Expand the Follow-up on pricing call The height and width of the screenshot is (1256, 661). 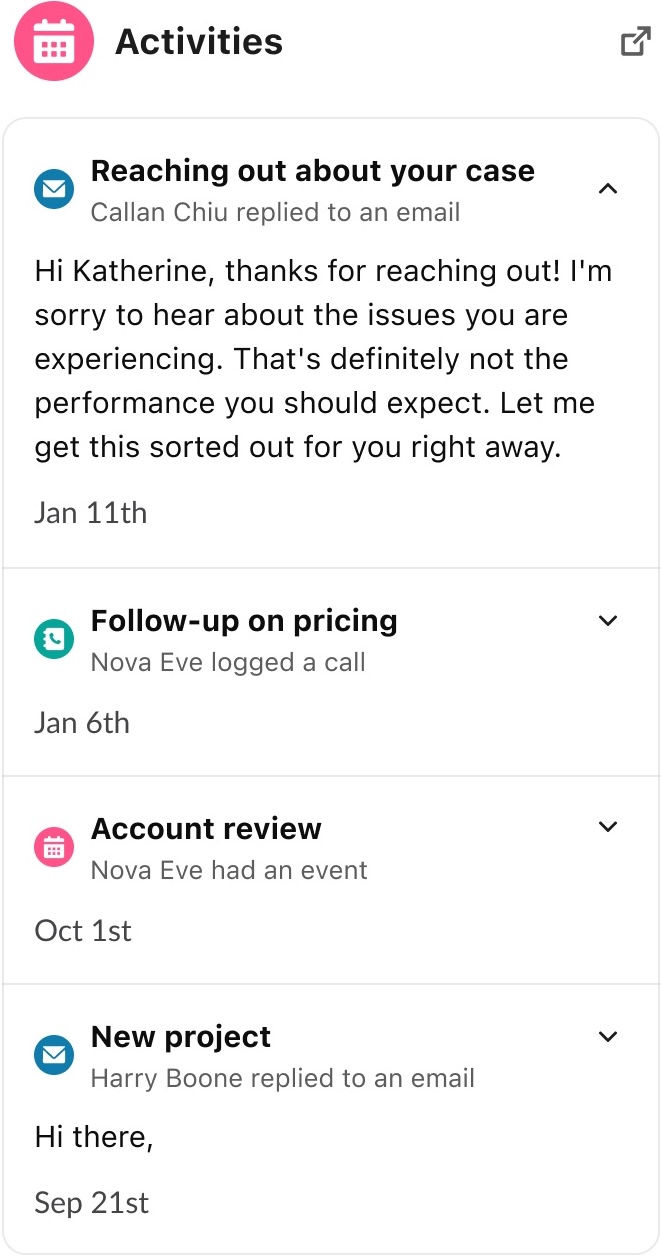point(607,621)
